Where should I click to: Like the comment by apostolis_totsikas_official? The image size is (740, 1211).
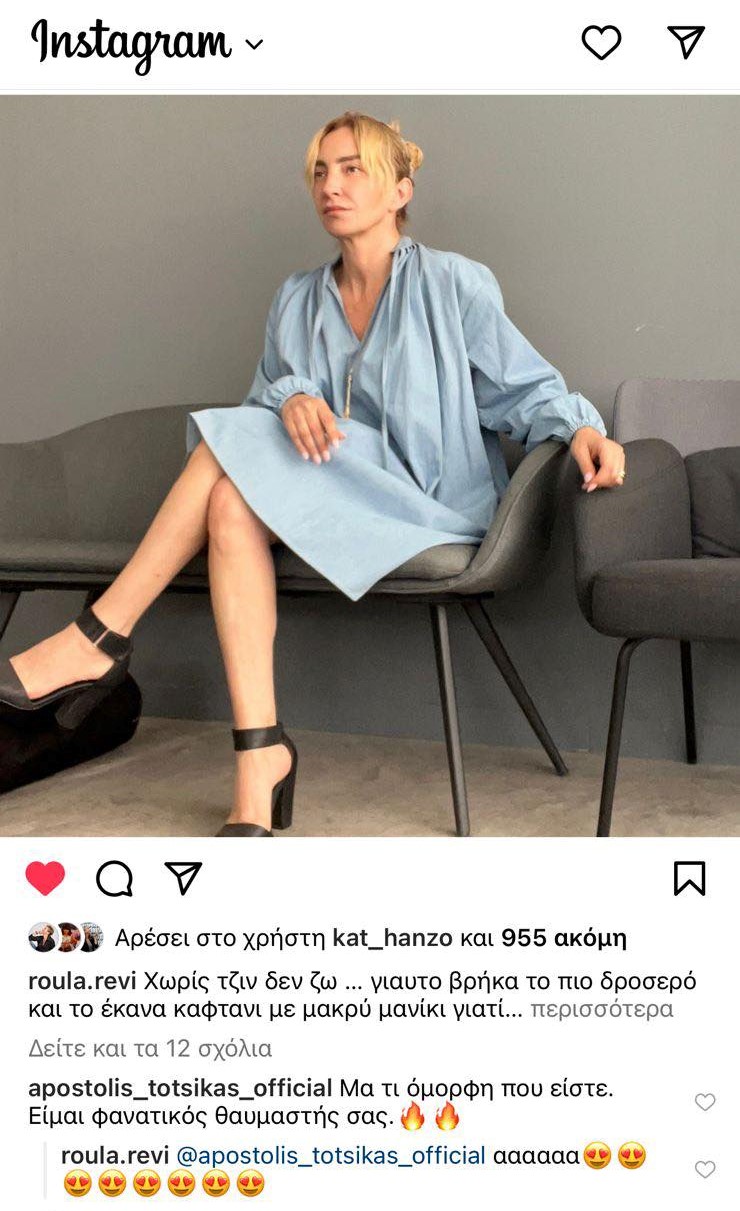(705, 1102)
